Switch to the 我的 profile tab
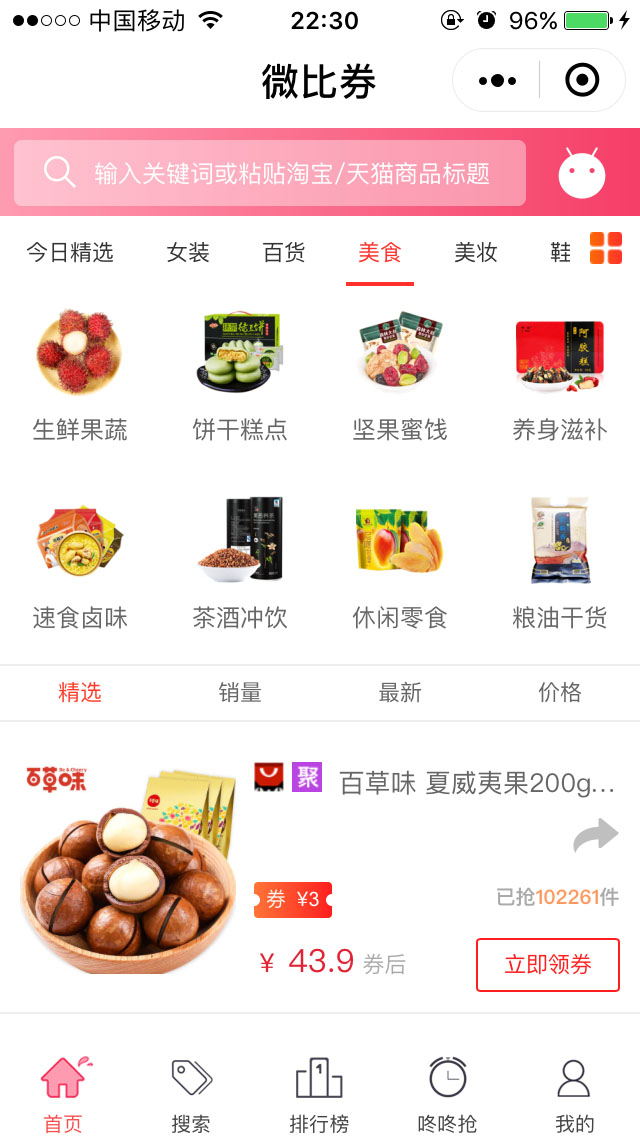This screenshot has width=640, height=1136. coord(574,1094)
